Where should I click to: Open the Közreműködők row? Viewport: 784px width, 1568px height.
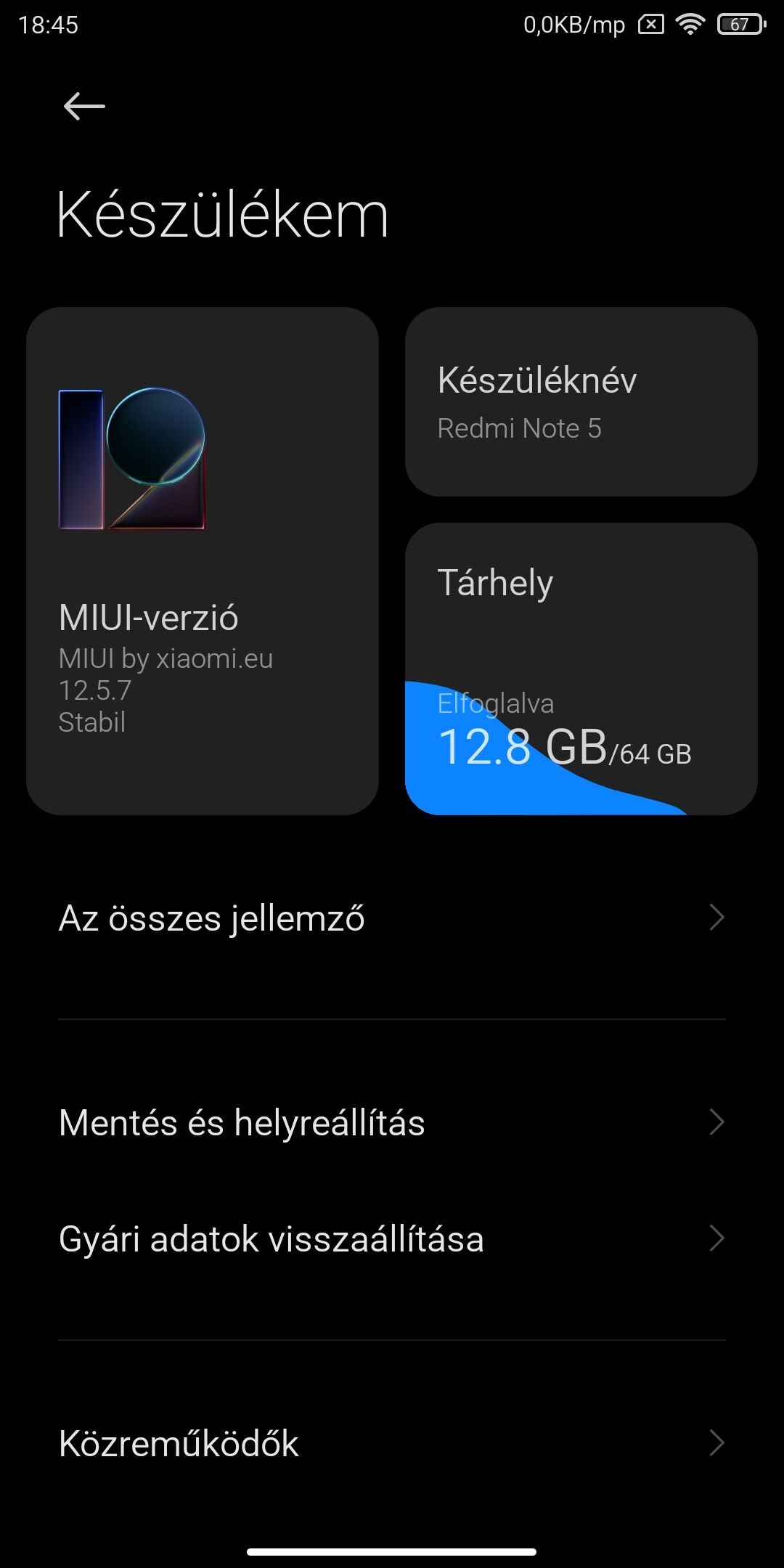[392, 1443]
